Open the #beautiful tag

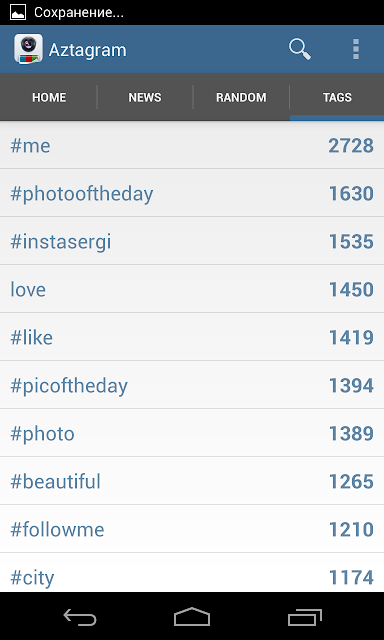click(x=192, y=481)
